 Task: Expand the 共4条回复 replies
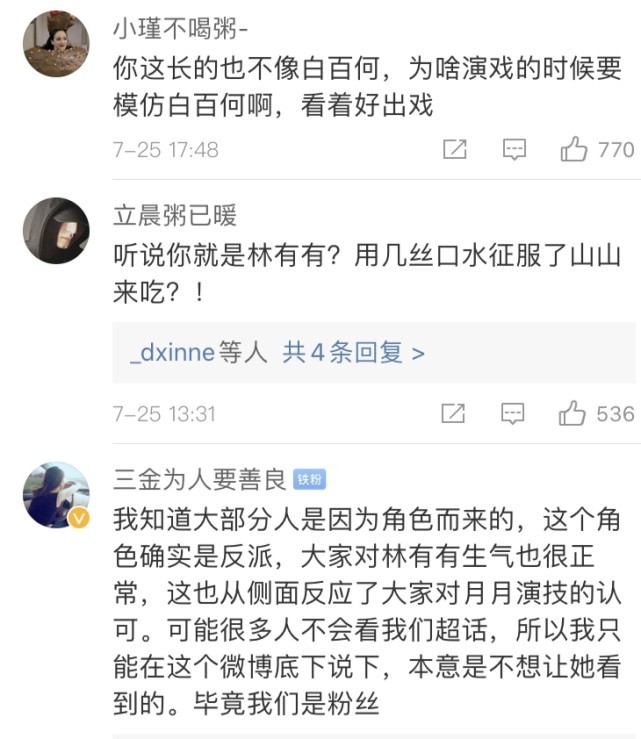pos(353,352)
